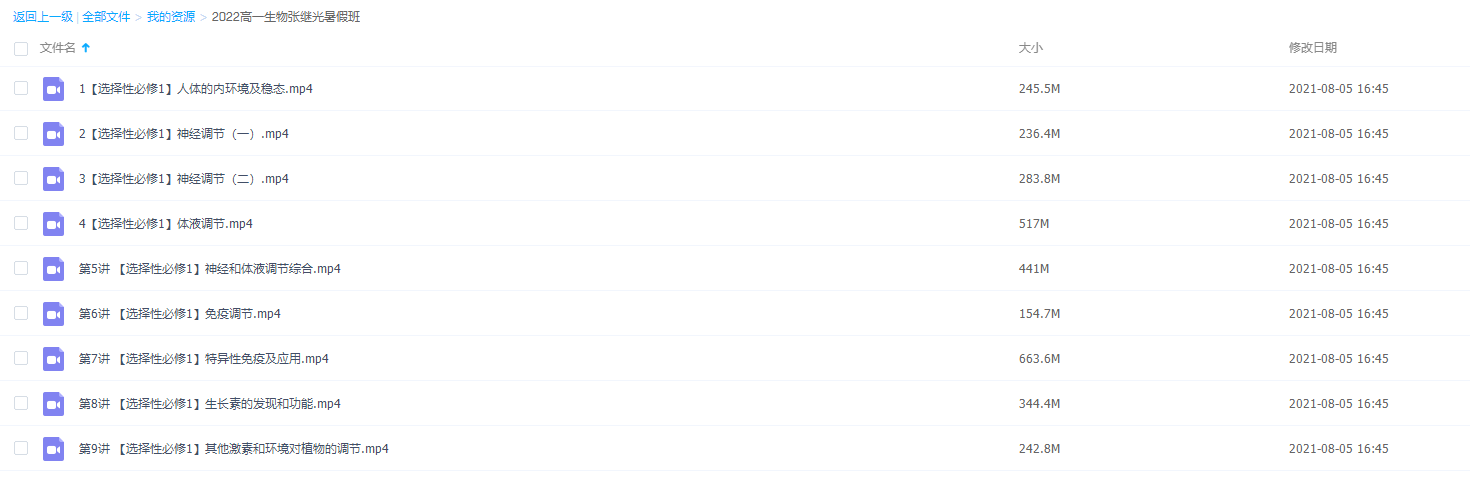1470x478 pixels.
Task: Sort files by 文件名 column
Action: (58, 48)
